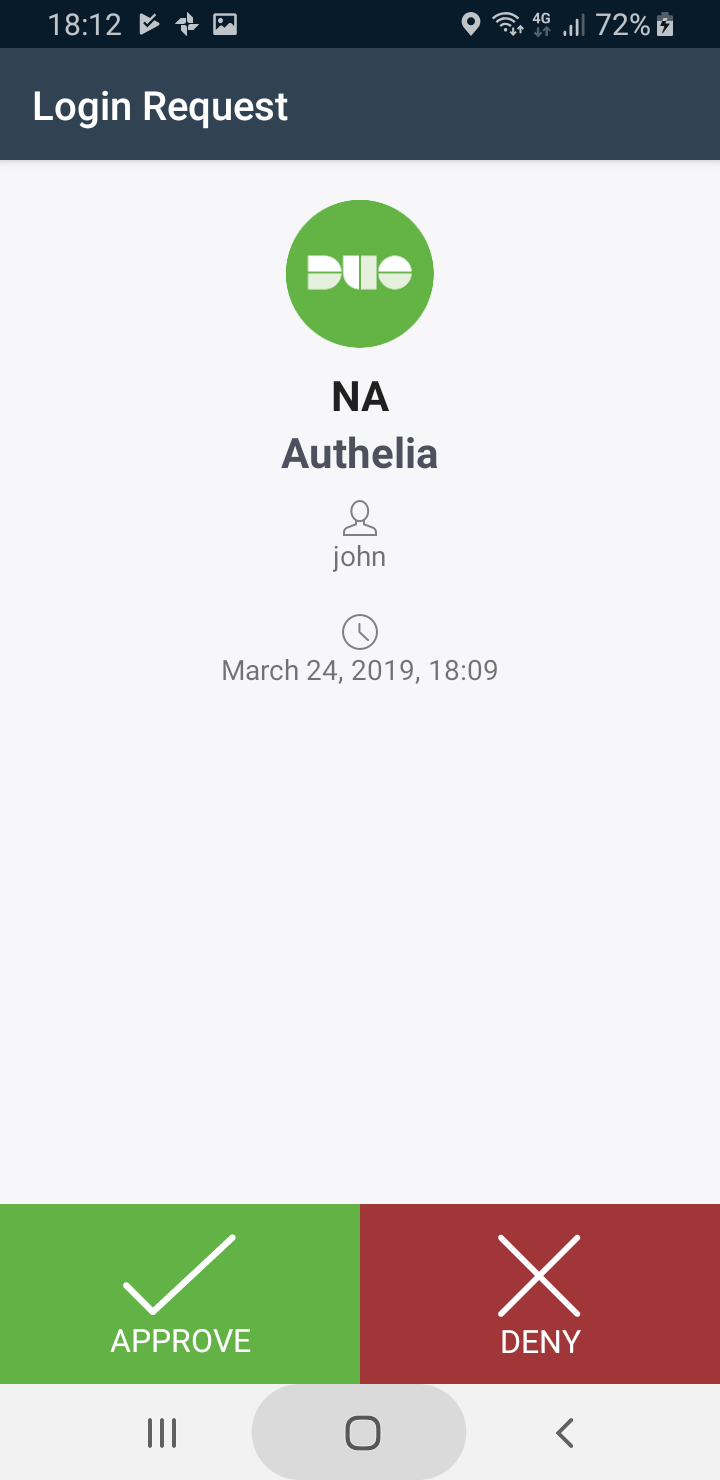This screenshot has width=720, height=1480.
Task: Tap the system home button
Action: [361, 1433]
